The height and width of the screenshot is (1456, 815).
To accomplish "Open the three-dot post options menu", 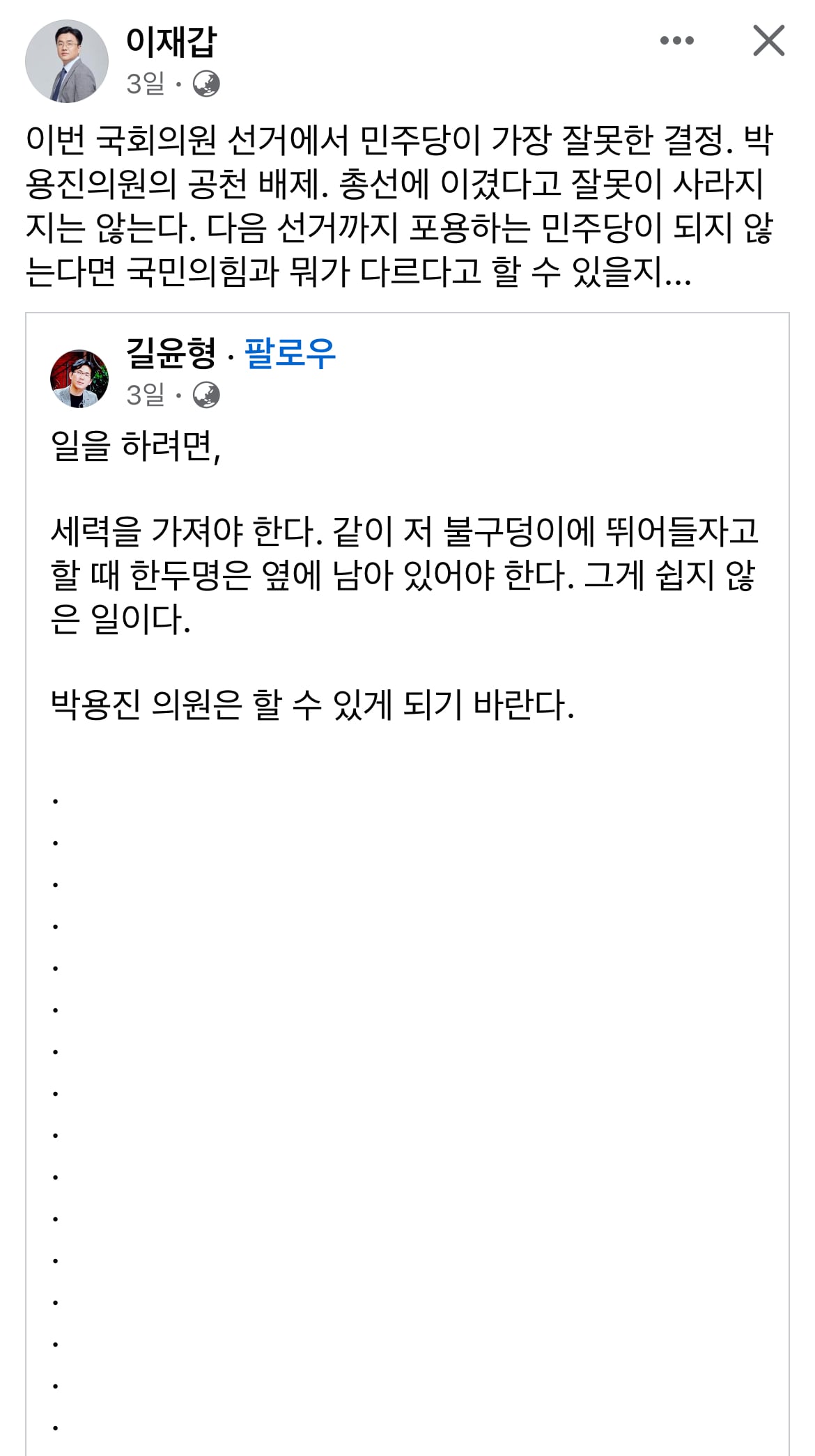I will point(676,40).
